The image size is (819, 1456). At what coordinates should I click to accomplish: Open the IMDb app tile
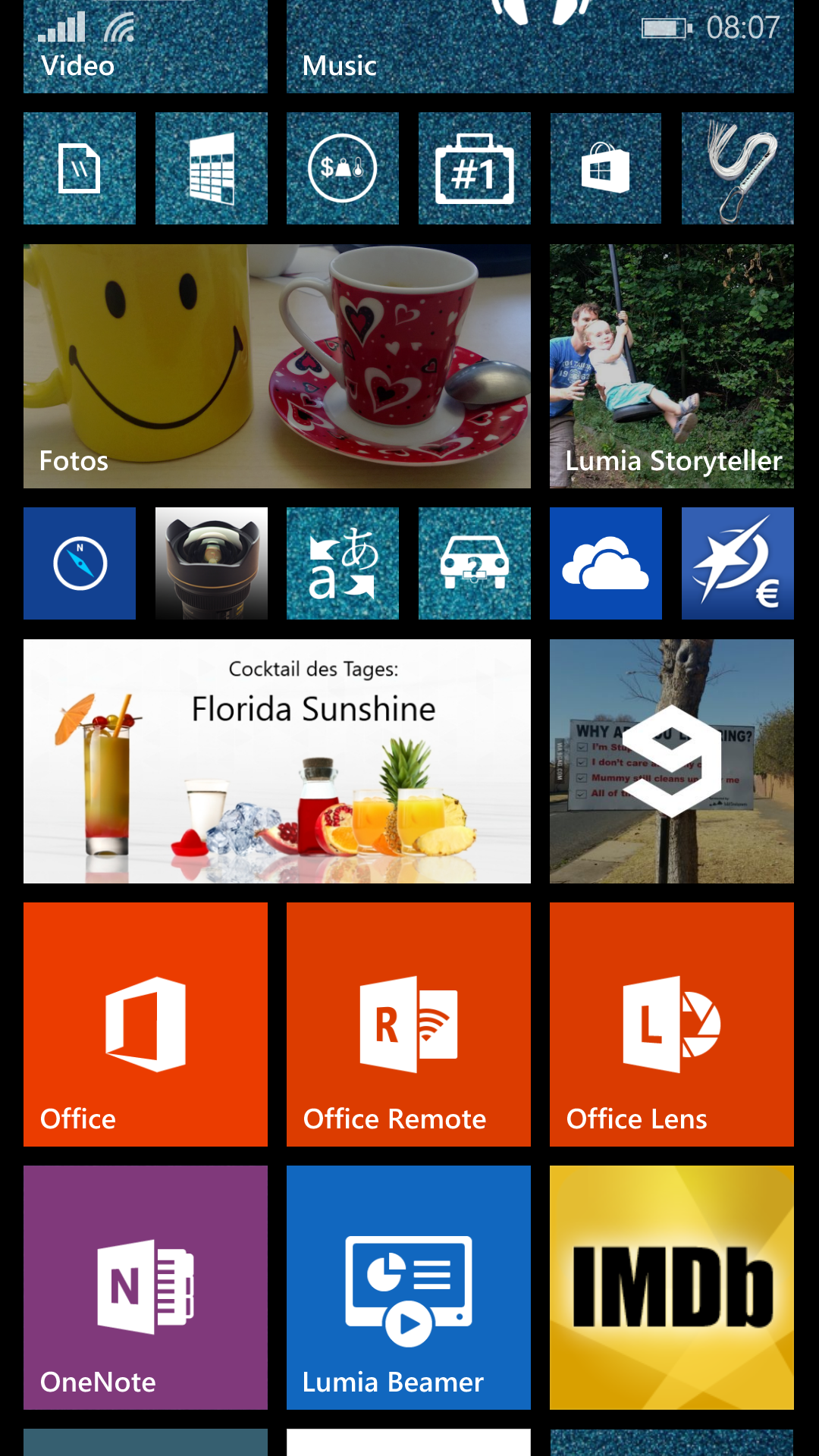671,1287
